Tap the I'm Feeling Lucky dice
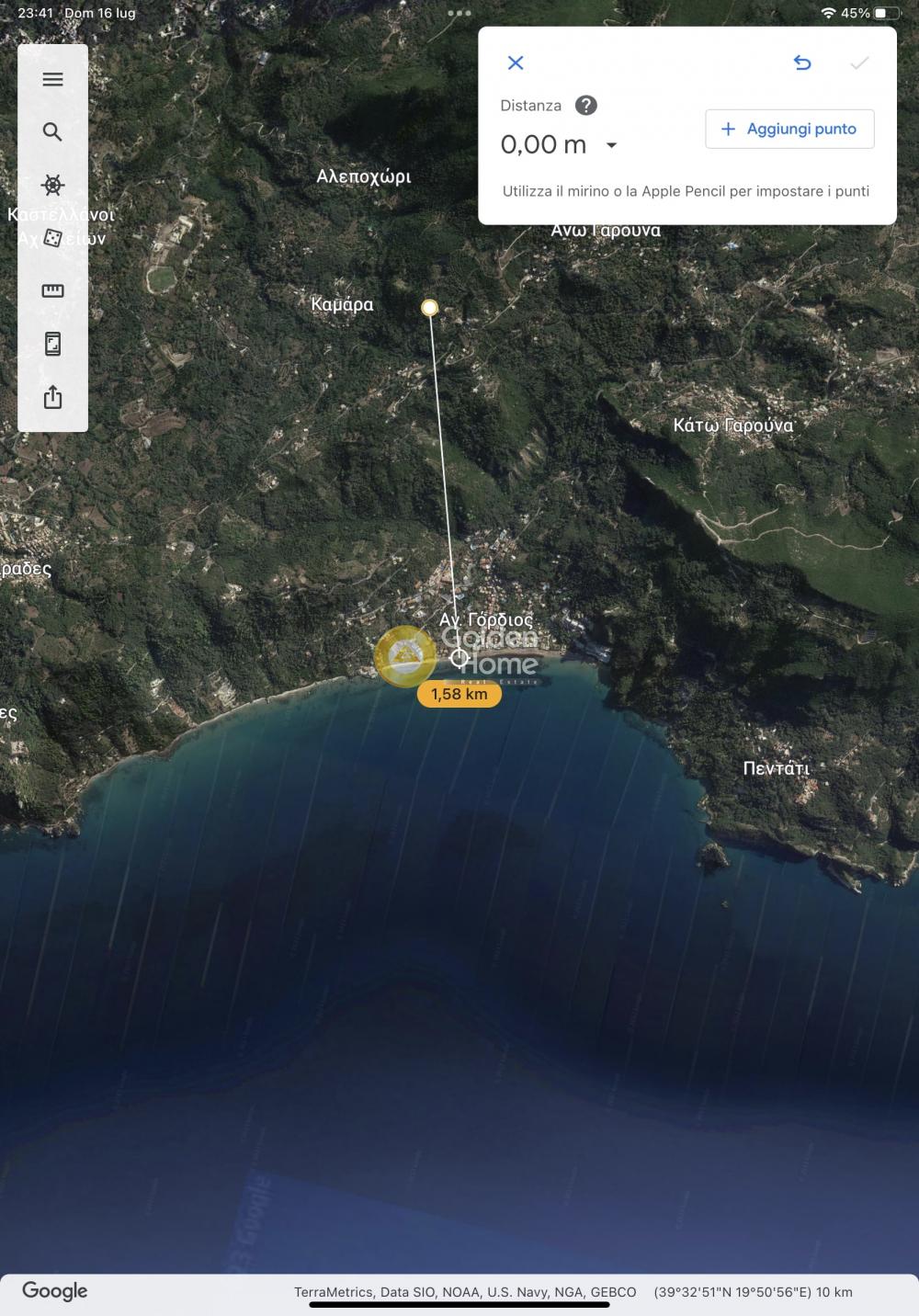 (52, 237)
